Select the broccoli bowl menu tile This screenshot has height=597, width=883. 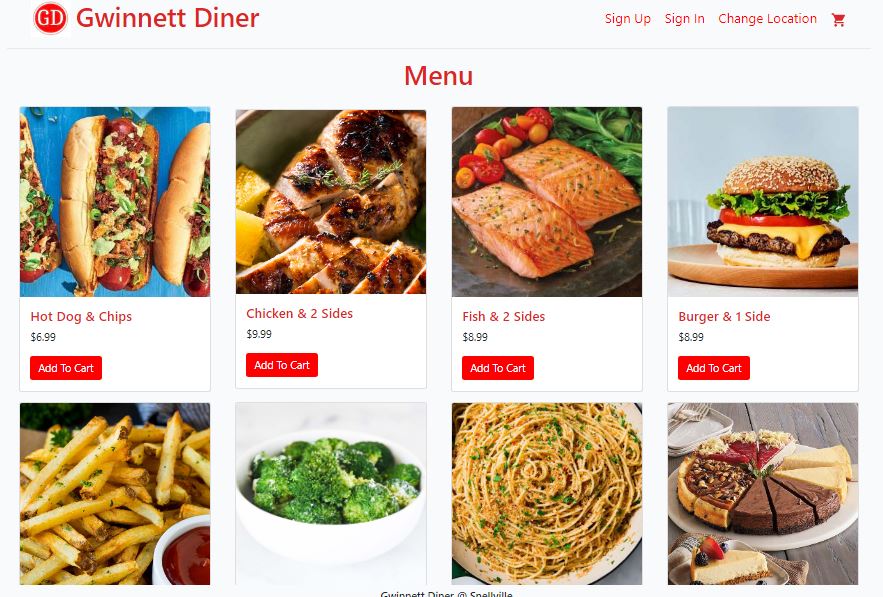coord(331,493)
